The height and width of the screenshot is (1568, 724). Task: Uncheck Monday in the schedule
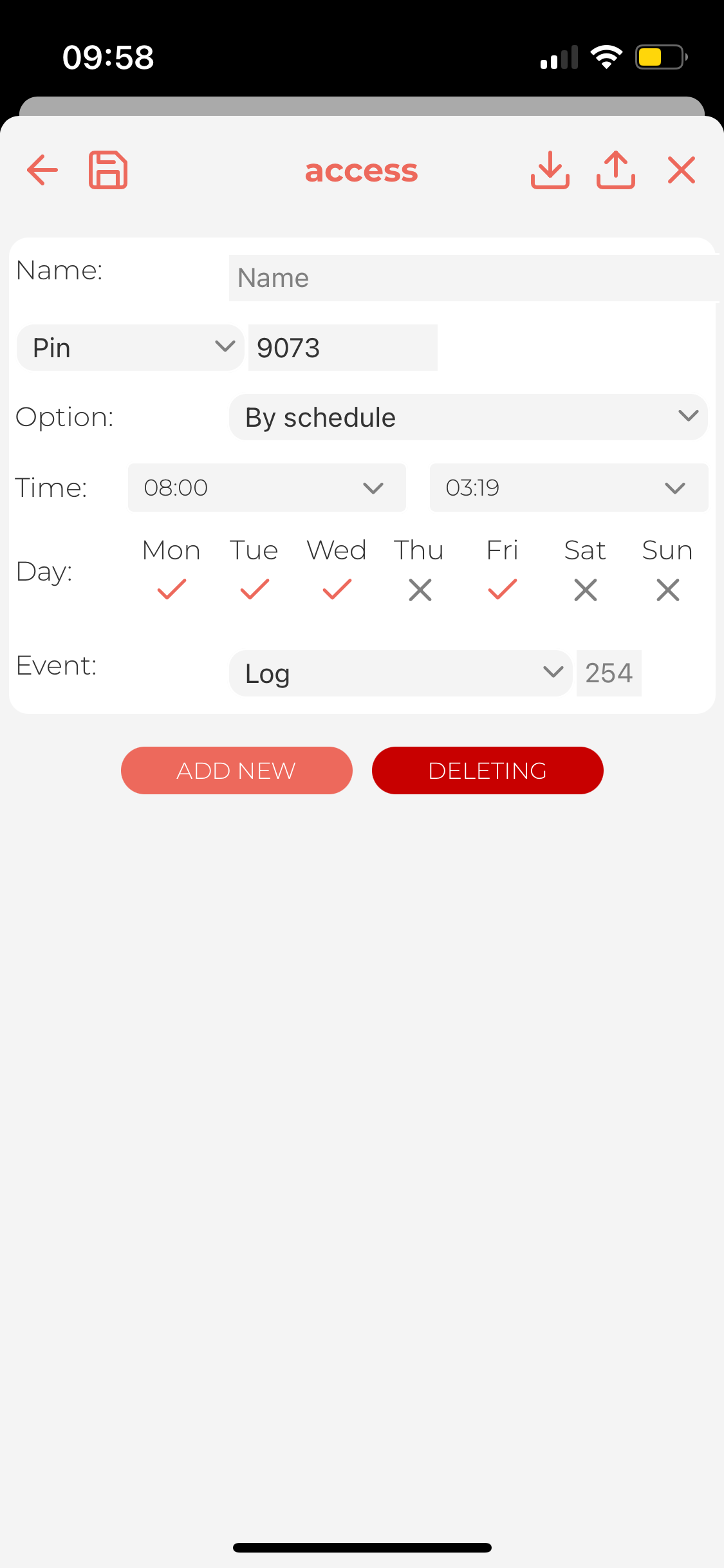tap(172, 589)
